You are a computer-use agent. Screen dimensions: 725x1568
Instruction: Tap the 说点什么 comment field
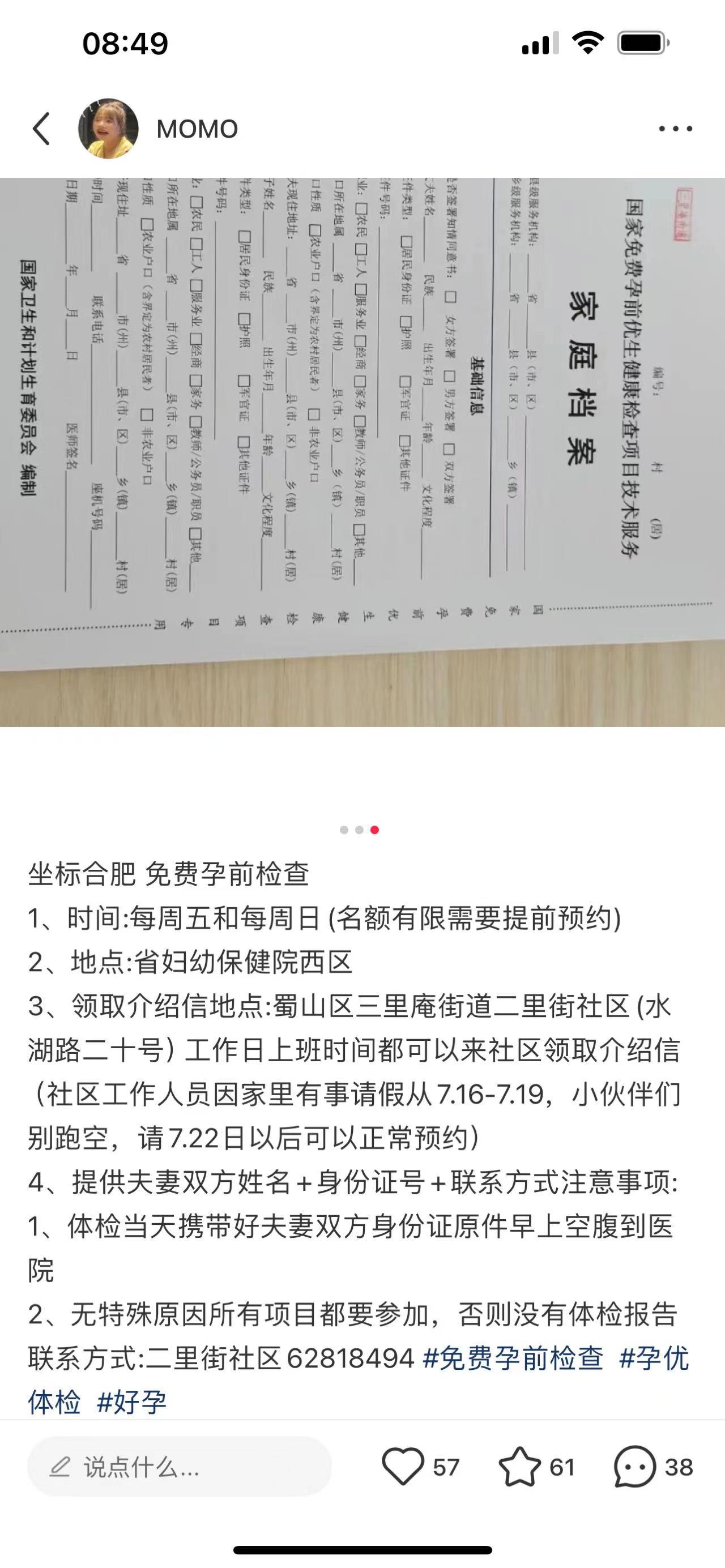click(x=180, y=1467)
